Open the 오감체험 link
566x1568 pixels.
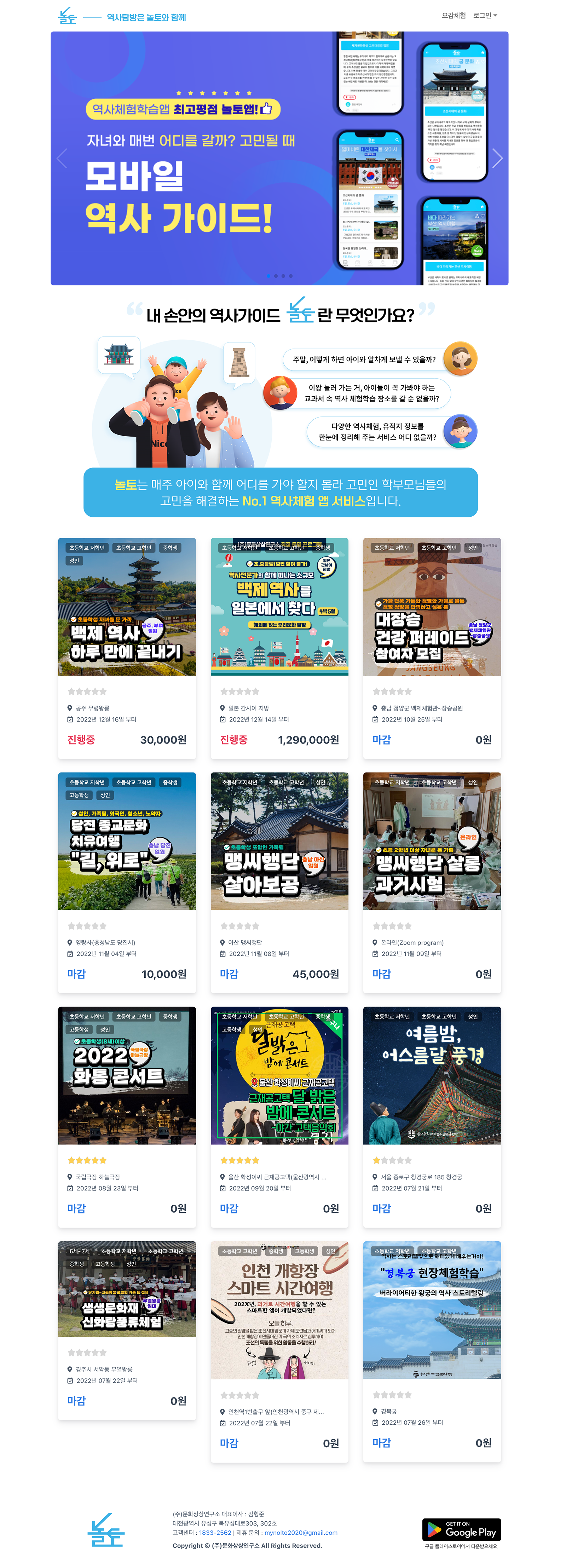click(x=454, y=16)
